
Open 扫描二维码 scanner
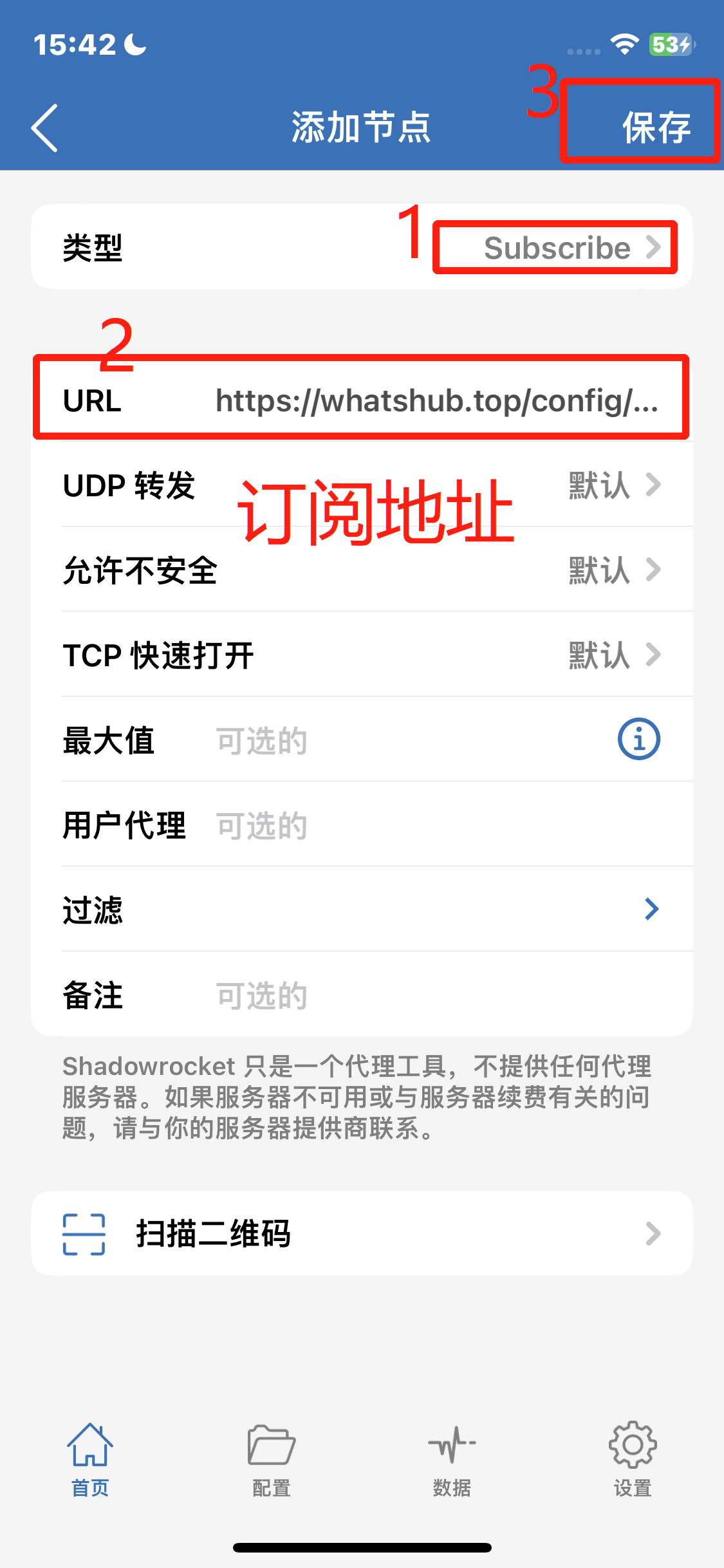pyautogui.click(x=362, y=1233)
